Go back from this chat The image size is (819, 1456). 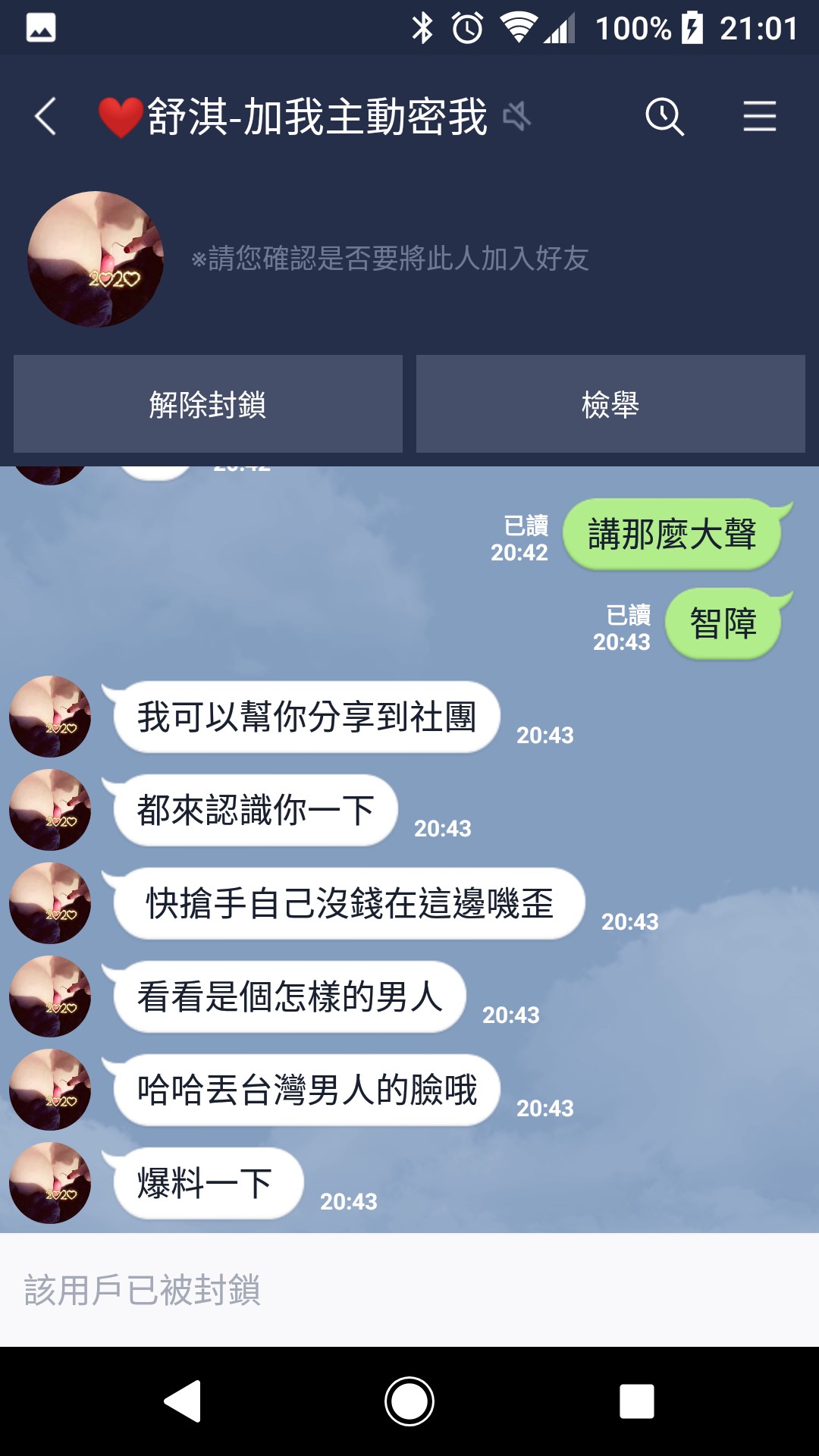[45, 117]
